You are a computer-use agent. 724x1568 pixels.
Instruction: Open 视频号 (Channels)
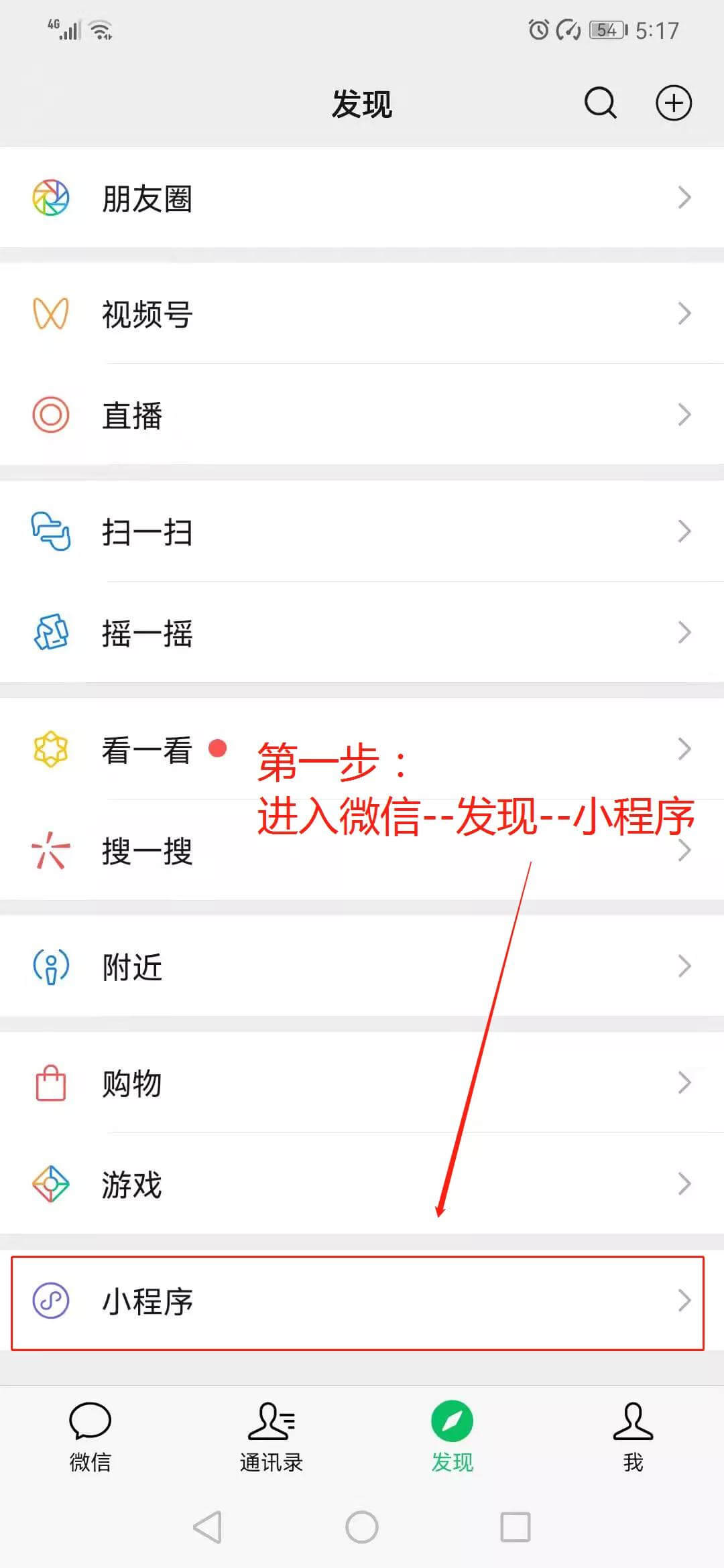click(x=362, y=314)
